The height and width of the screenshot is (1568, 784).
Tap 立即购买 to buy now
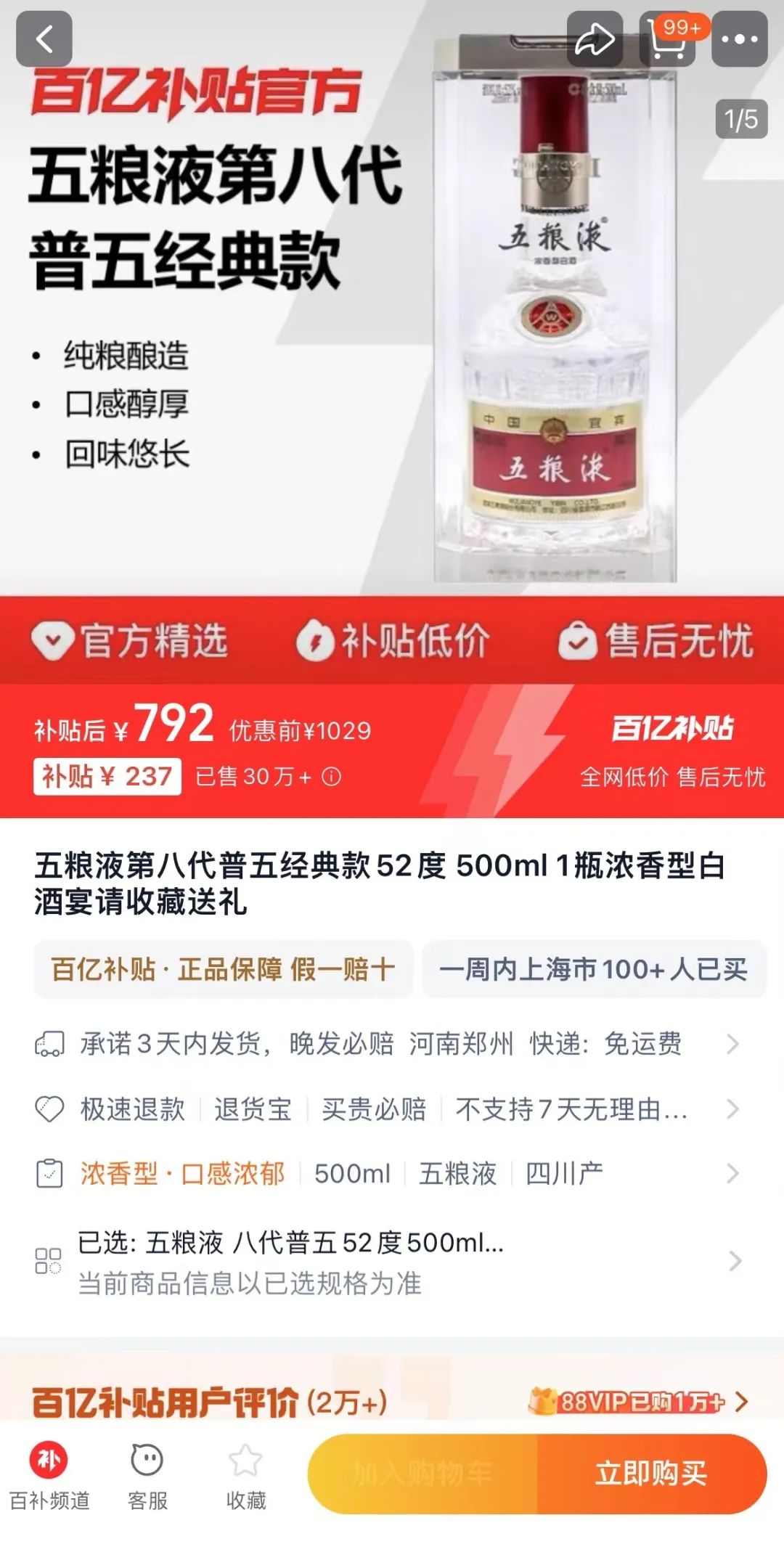tap(651, 1474)
